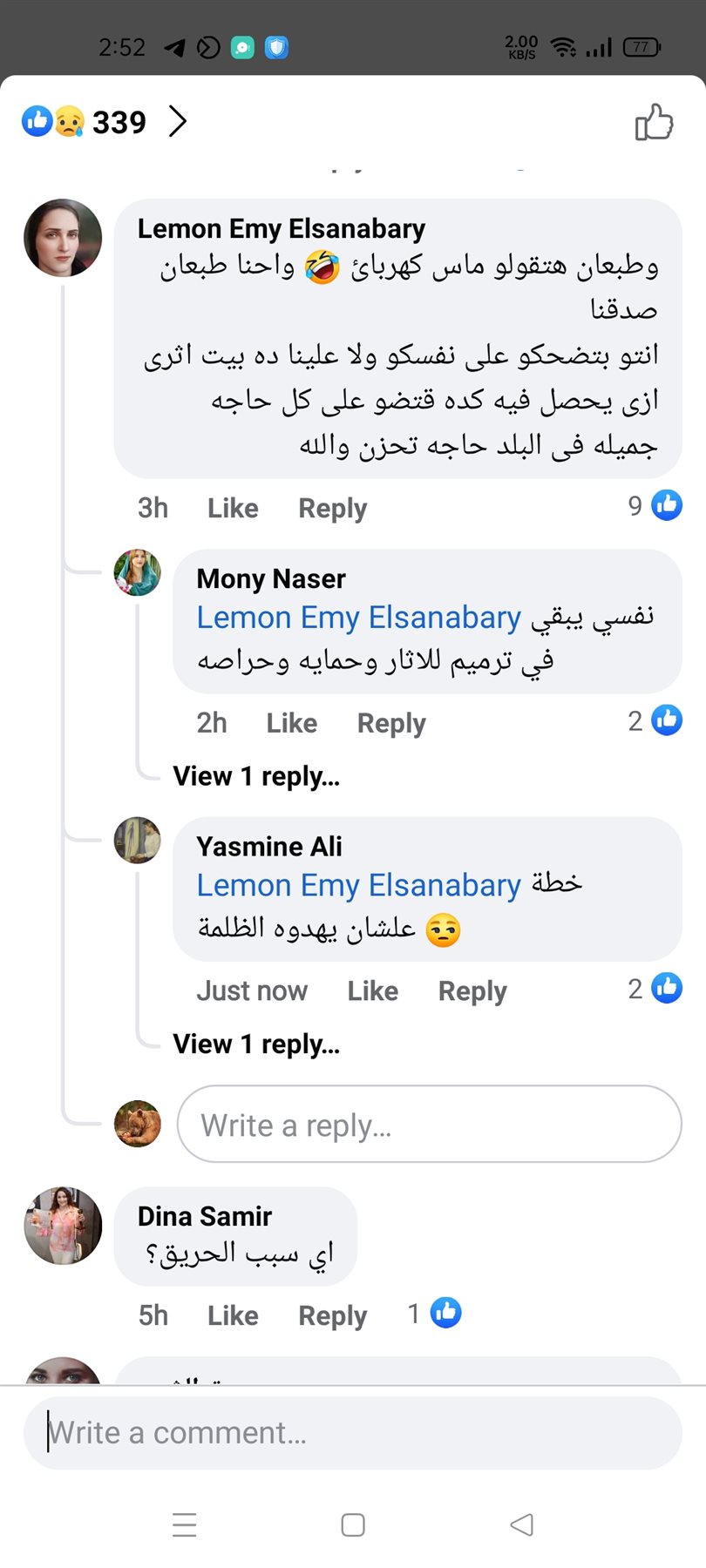This screenshot has height=1568, width=706.
Task: Like Mony Naser's reply
Action: [x=291, y=723]
